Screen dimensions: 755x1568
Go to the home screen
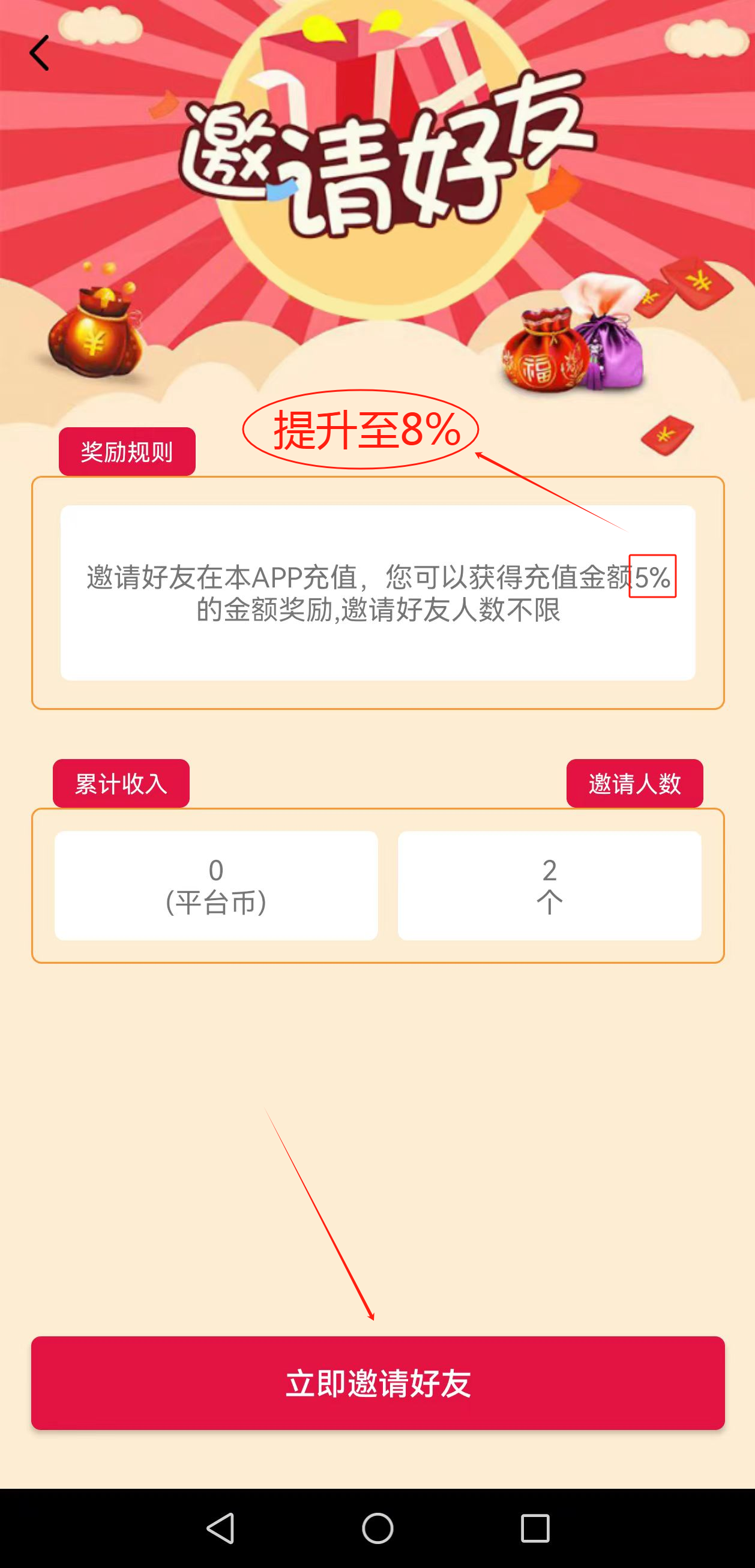tap(377, 1528)
